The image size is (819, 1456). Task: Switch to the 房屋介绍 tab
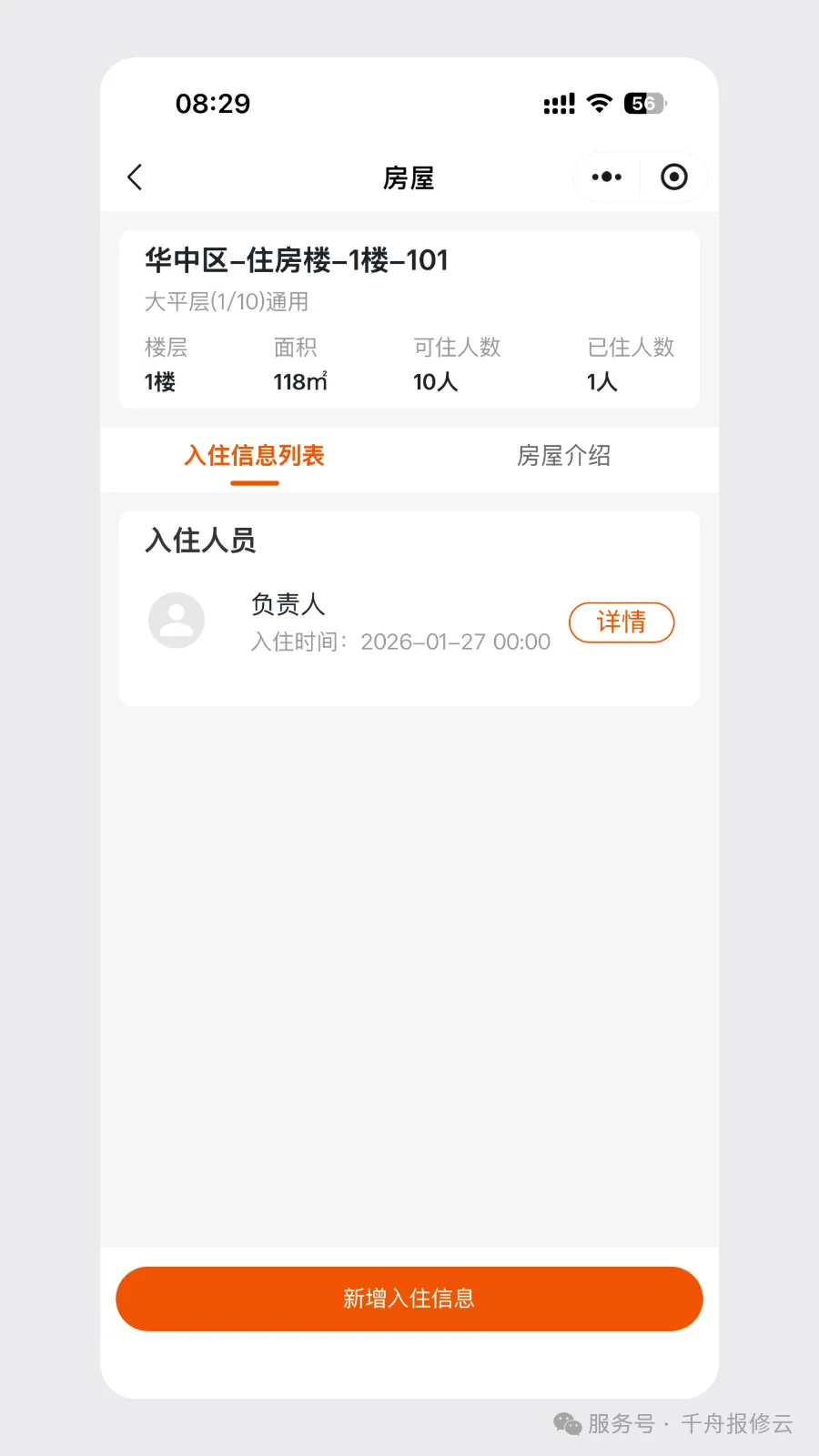(x=564, y=456)
